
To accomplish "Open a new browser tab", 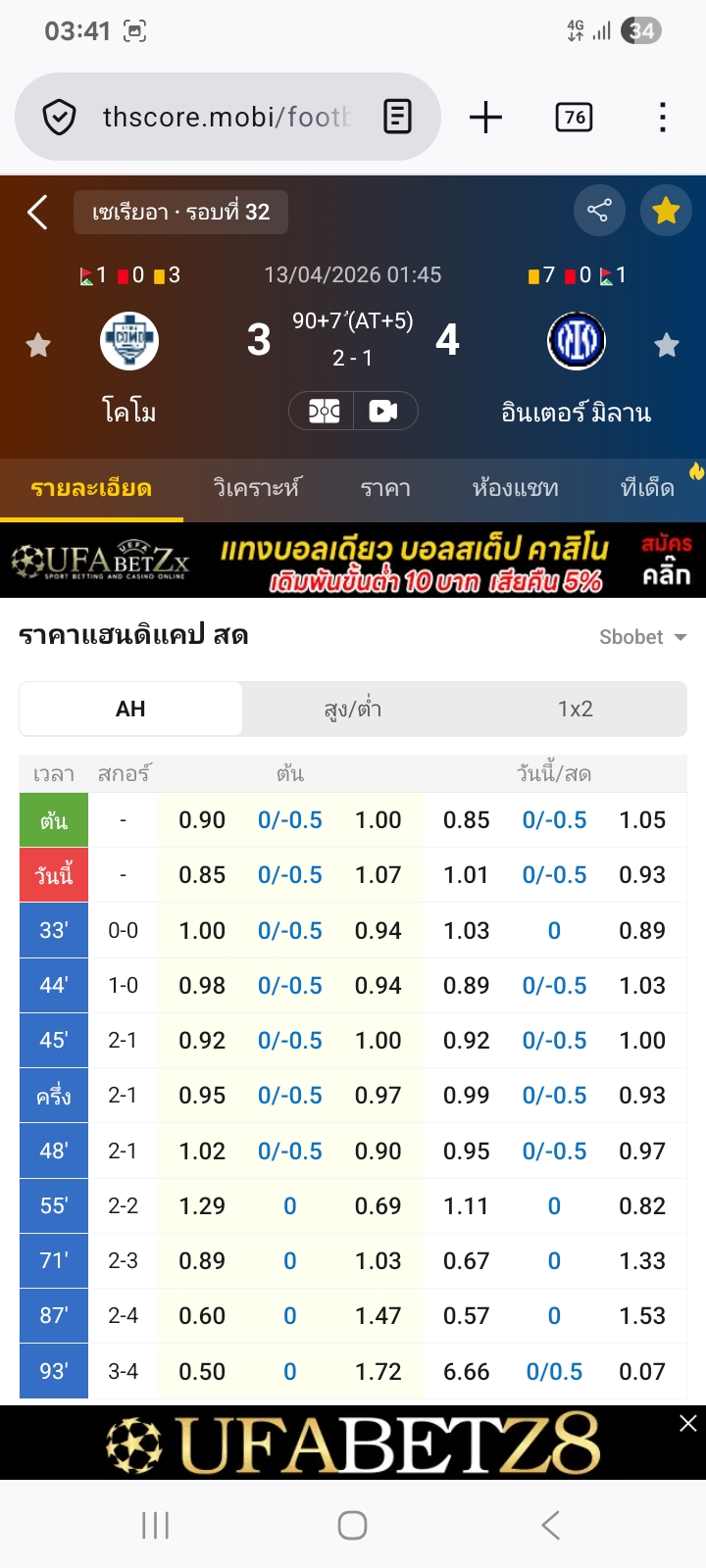I will [485, 118].
